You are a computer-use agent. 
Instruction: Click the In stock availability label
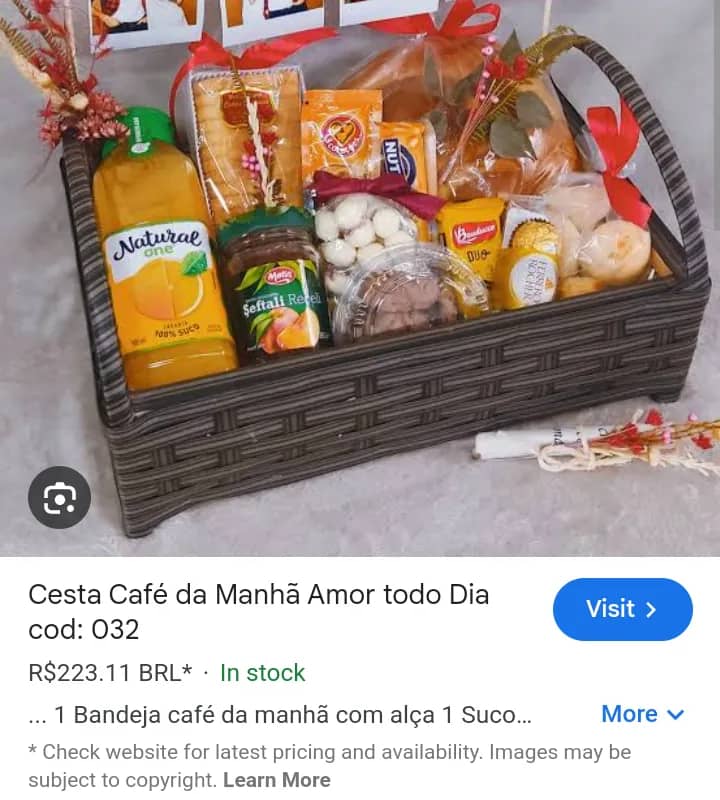pos(262,674)
